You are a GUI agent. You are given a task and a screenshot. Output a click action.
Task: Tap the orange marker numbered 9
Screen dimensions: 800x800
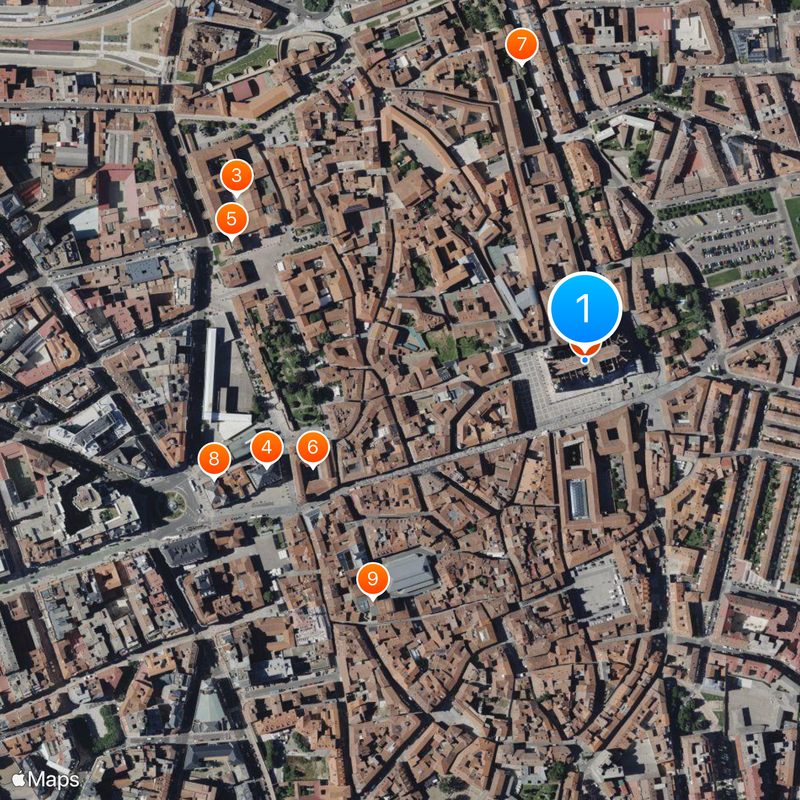pos(373,578)
